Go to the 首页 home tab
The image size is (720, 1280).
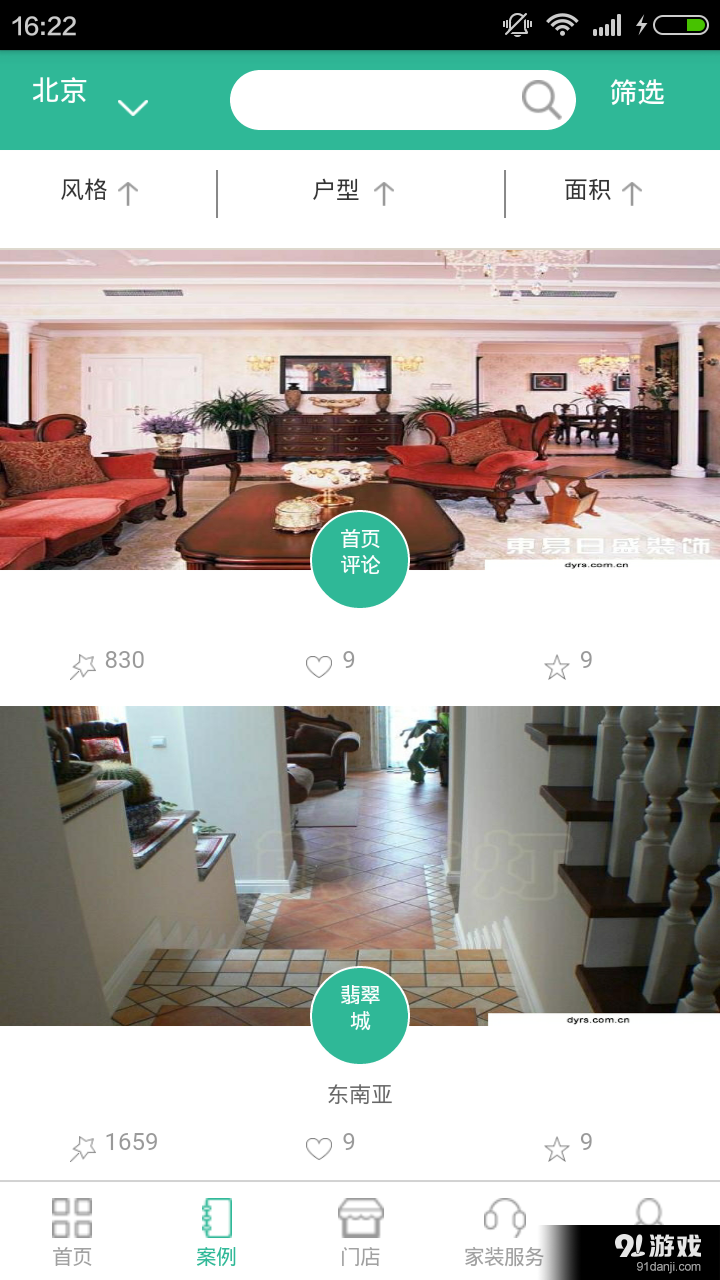[72, 1232]
